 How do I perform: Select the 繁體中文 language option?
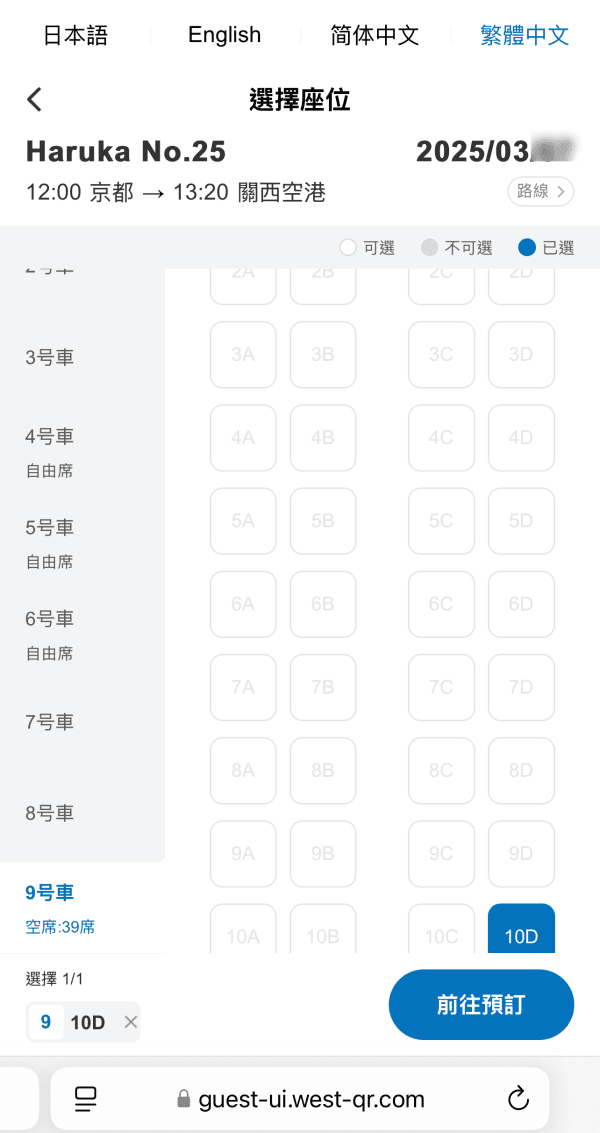pyautogui.click(x=525, y=35)
